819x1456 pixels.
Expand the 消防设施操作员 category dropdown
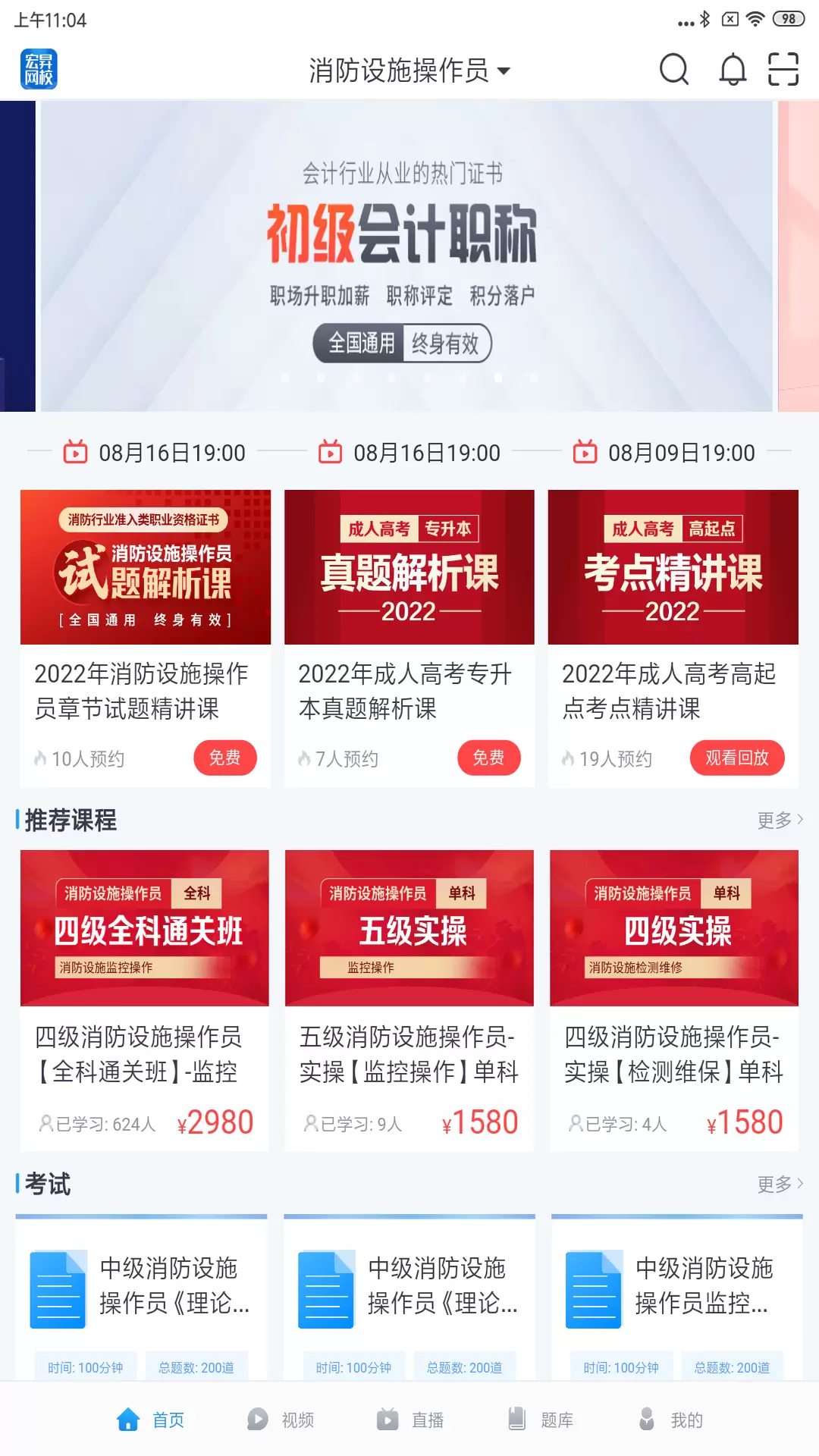409,71
